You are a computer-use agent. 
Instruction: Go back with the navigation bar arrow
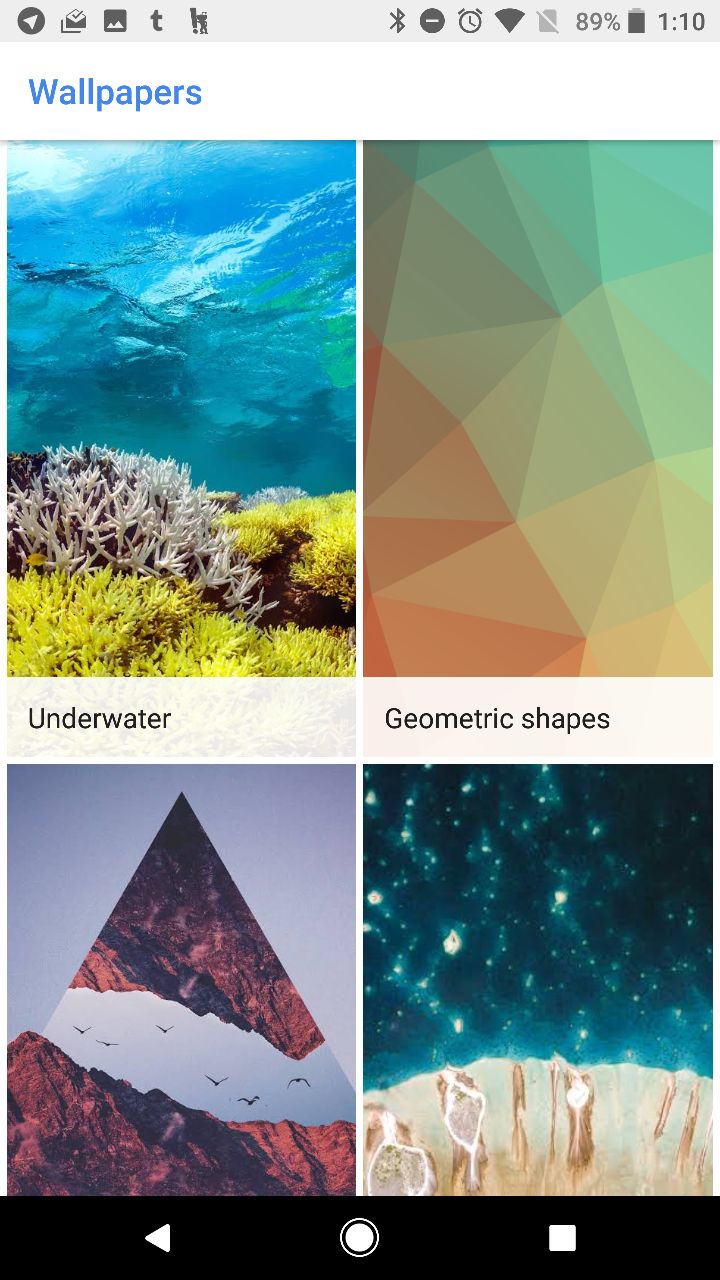(x=157, y=1238)
